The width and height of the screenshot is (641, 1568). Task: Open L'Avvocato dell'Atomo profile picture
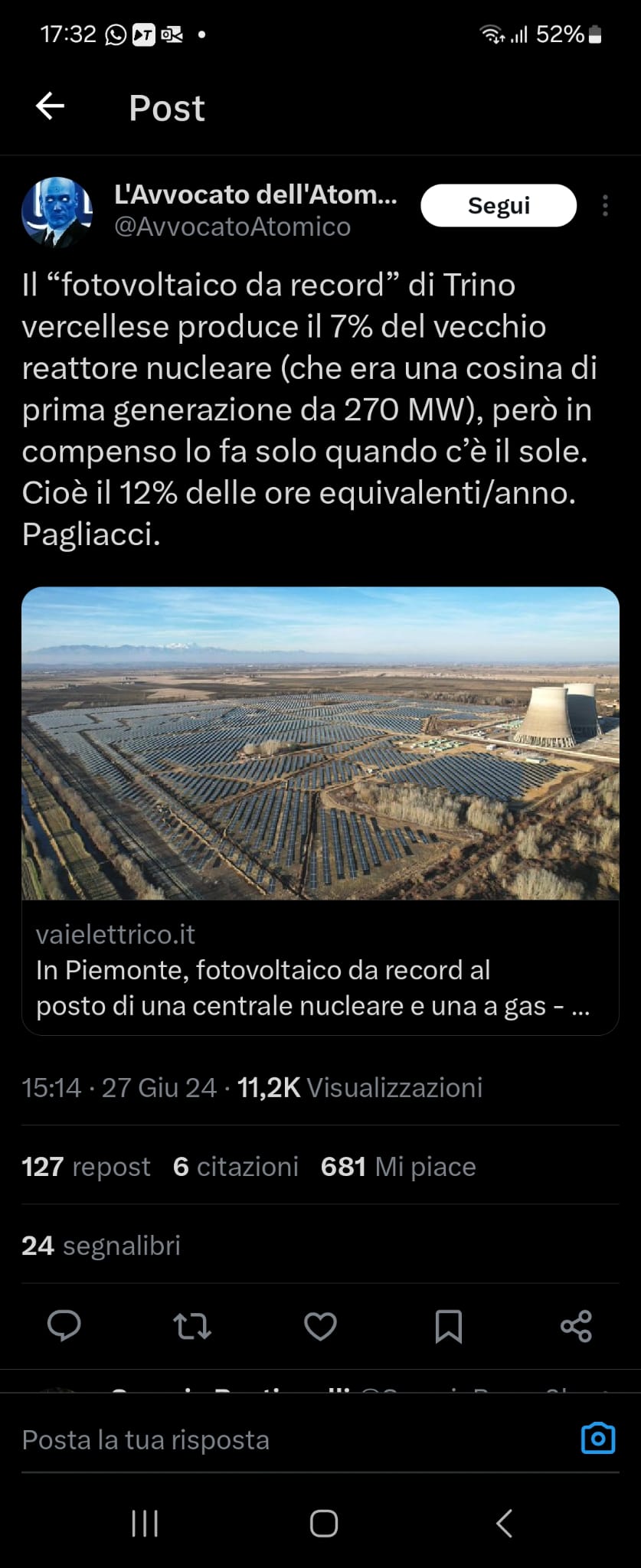[57, 212]
